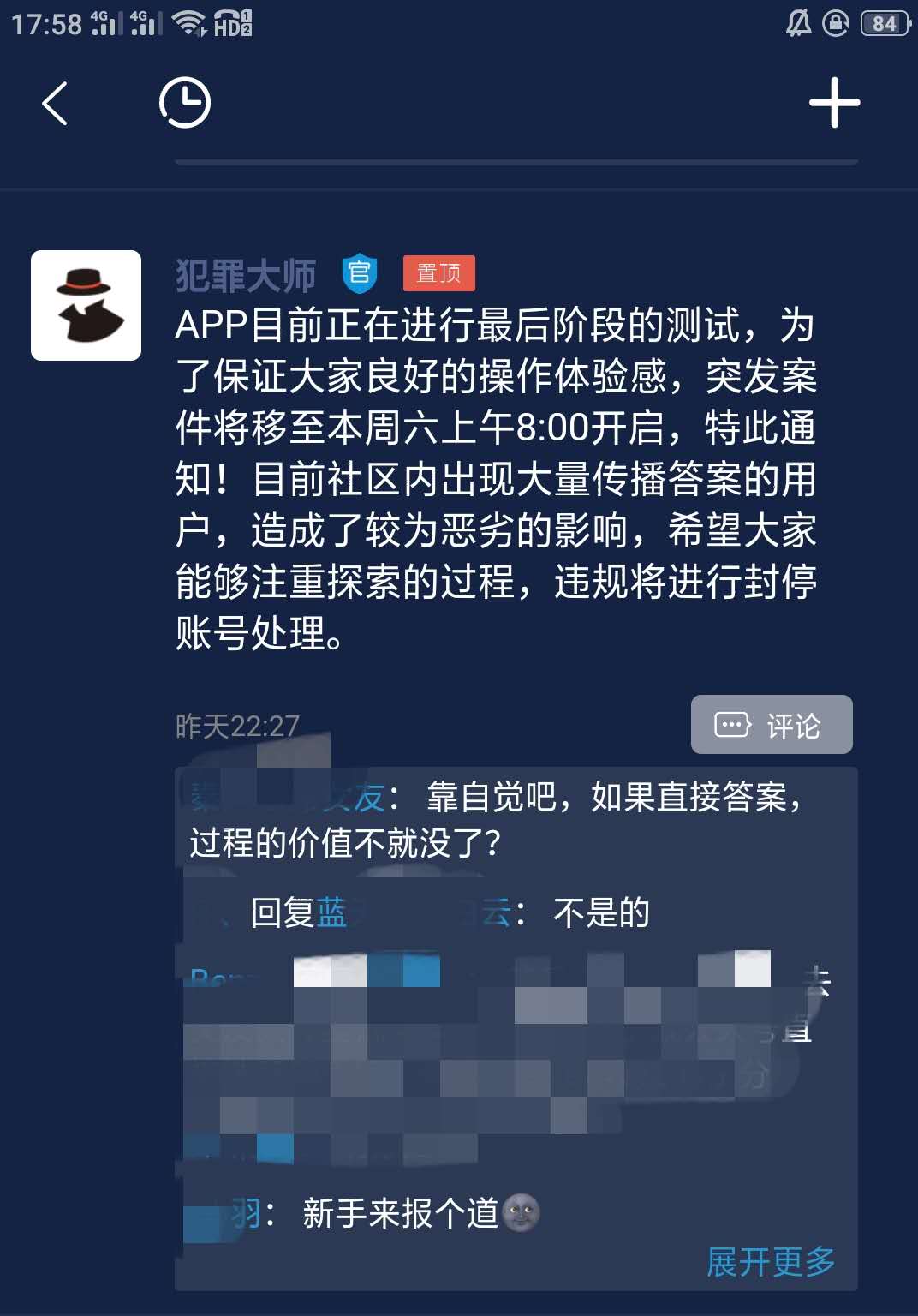
Task: Open 犯罪大师 profile avatar
Action: (x=86, y=305)
